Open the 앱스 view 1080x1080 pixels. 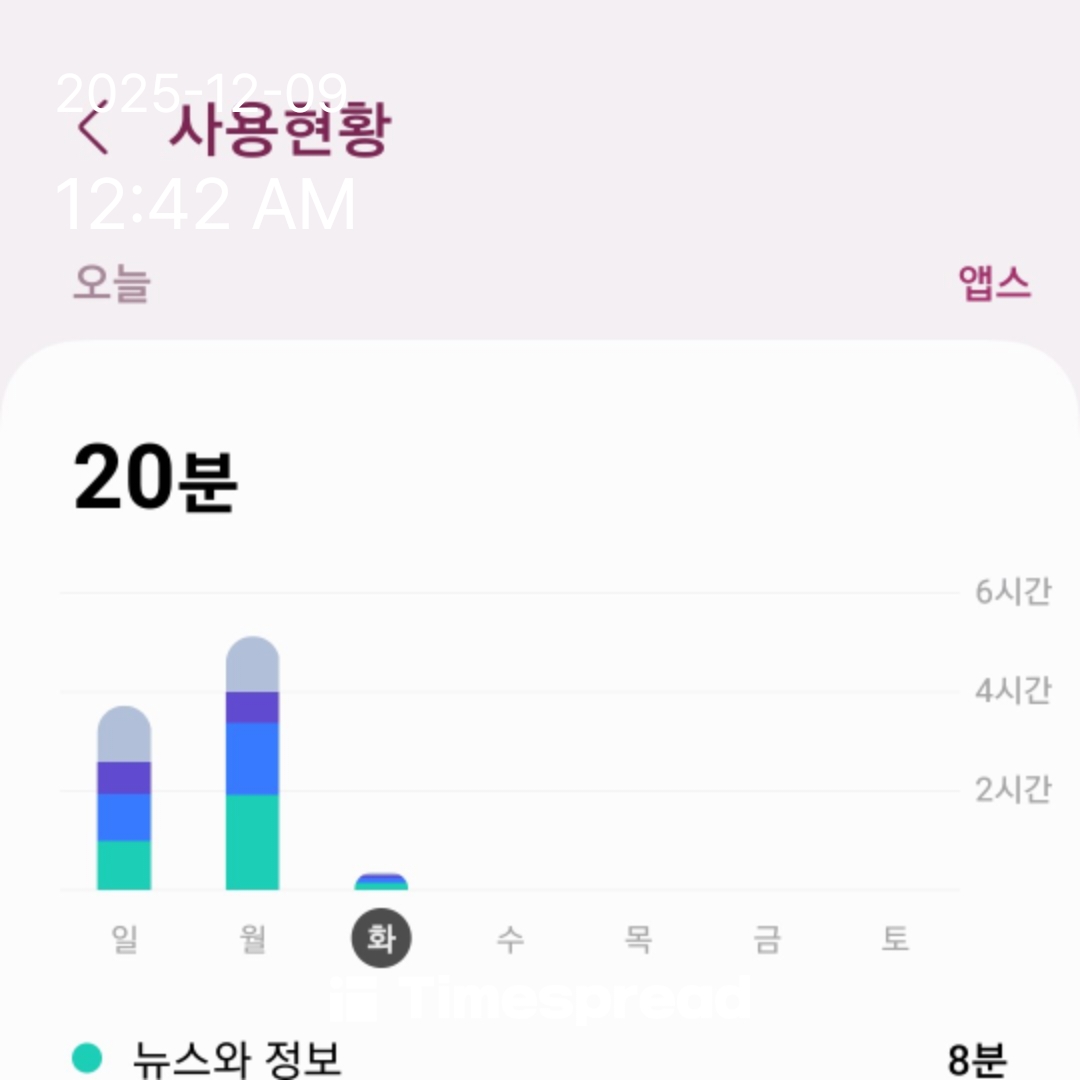tap(993, 284)
